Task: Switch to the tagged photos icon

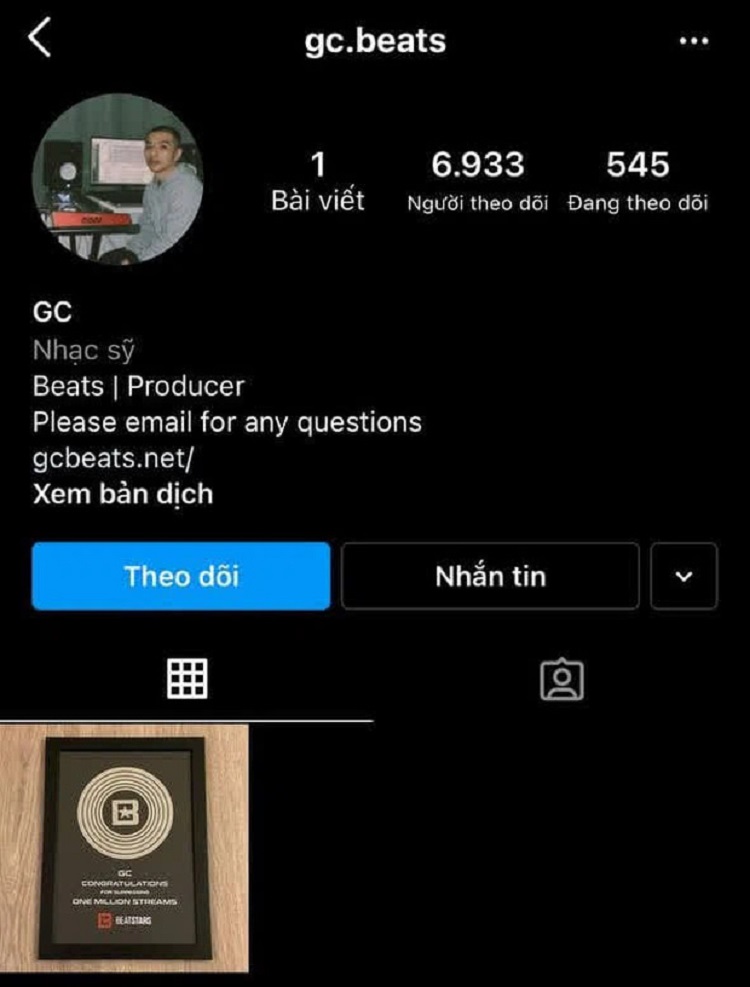Action: pyautogui.click(x=560, y=679)
